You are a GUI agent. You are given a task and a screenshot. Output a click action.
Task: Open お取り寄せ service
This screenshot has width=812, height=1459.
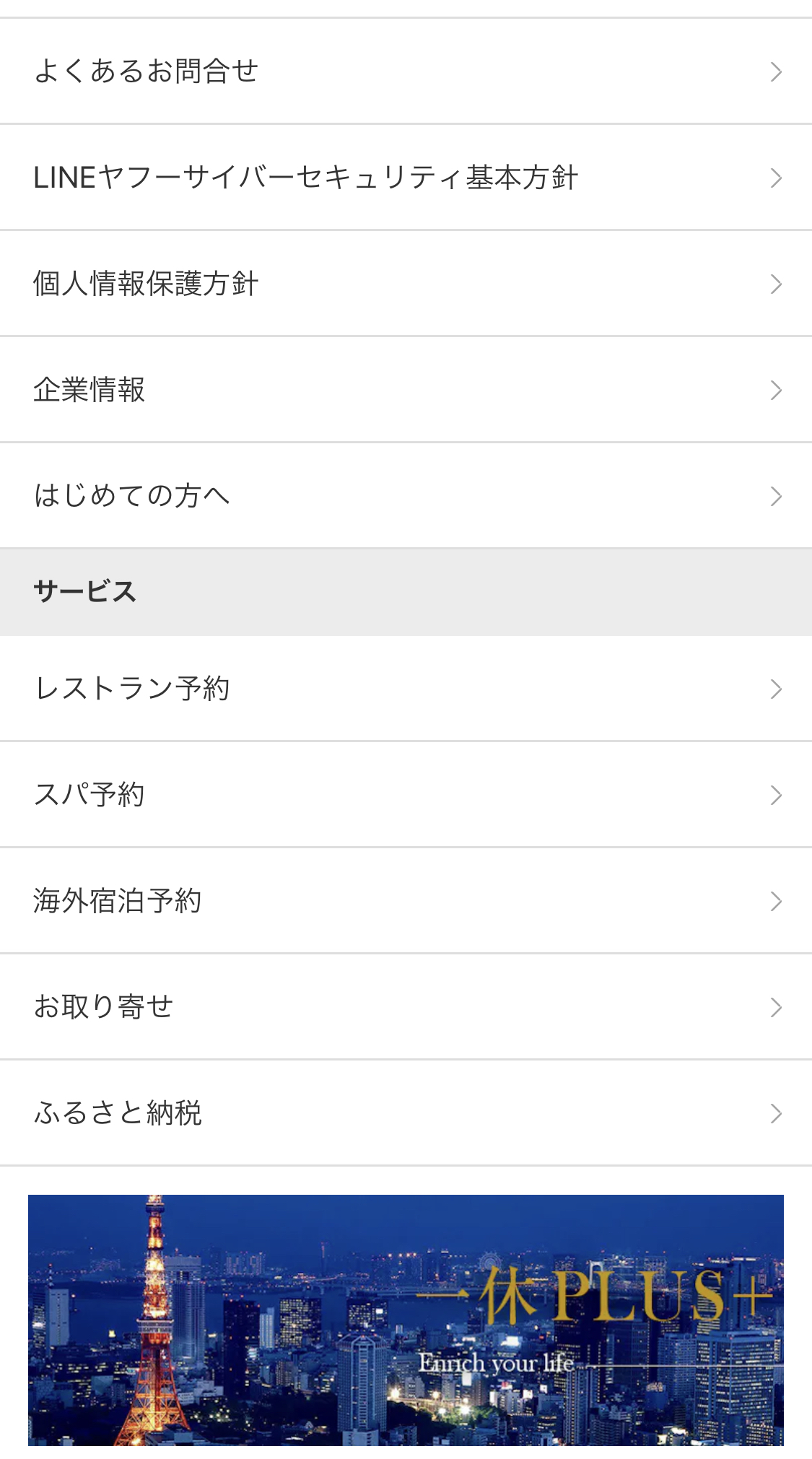(406, 1007)
